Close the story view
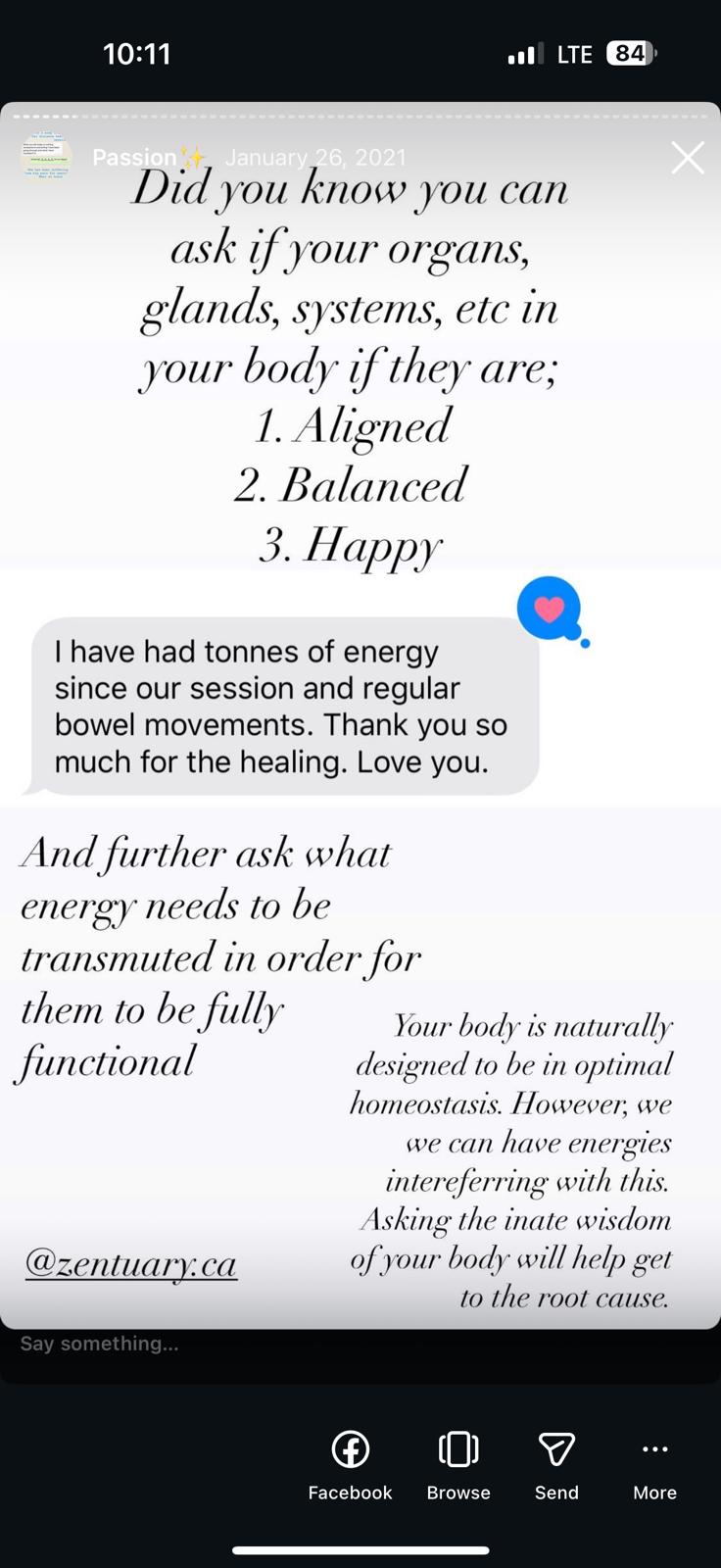This screenshot has height=1568, width=721. (x=687, y=157)
